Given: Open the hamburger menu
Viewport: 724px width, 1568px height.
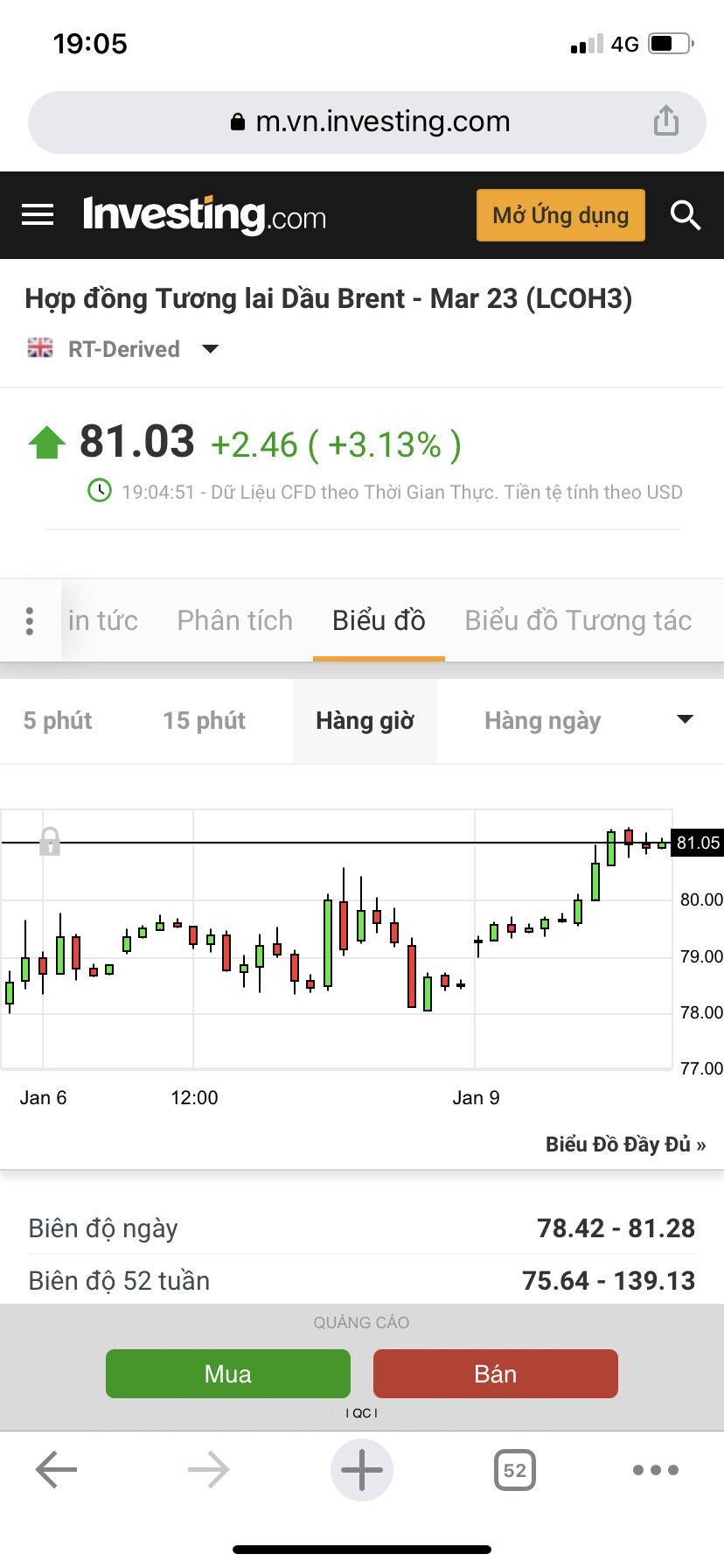Looking at the screenshot, I should tap(38, 215).
